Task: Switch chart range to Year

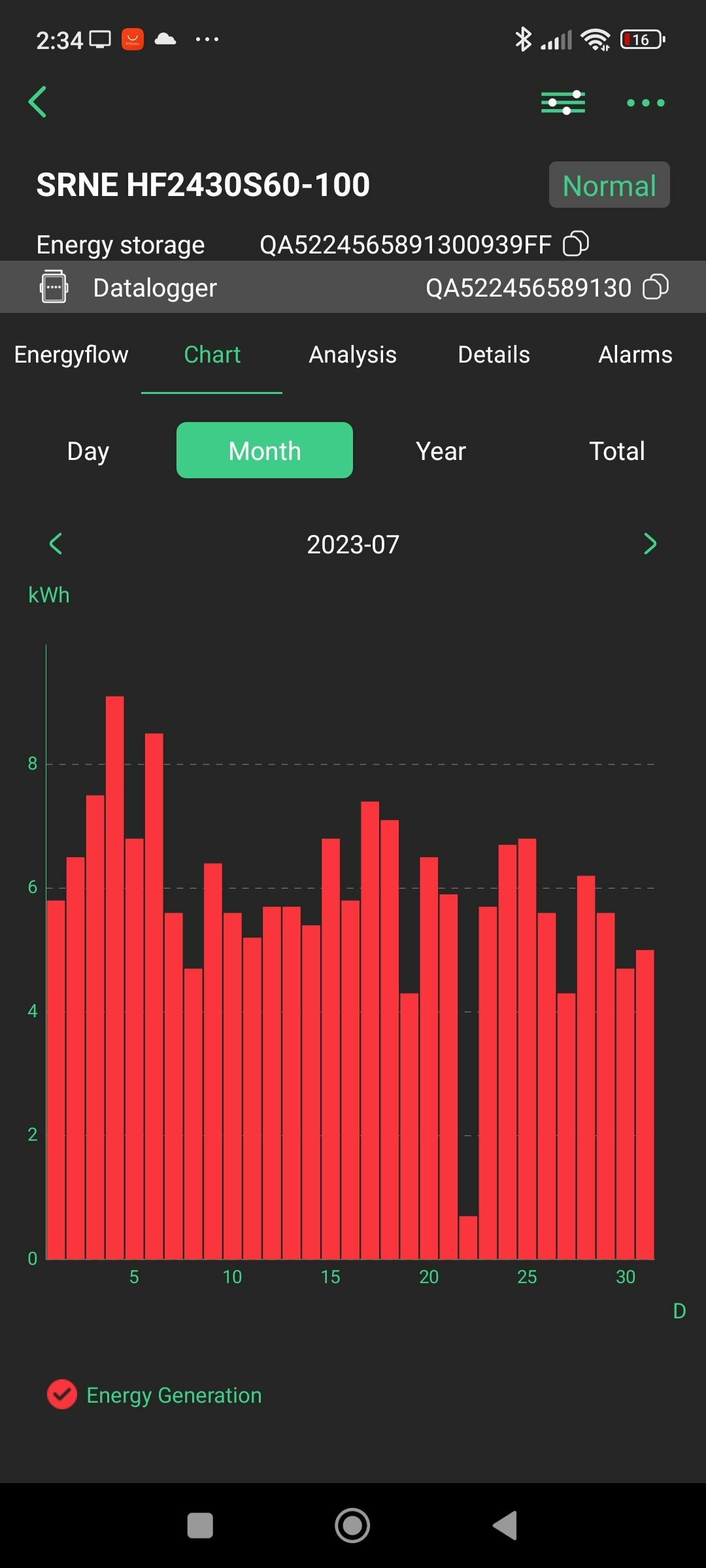Action: 441,451
